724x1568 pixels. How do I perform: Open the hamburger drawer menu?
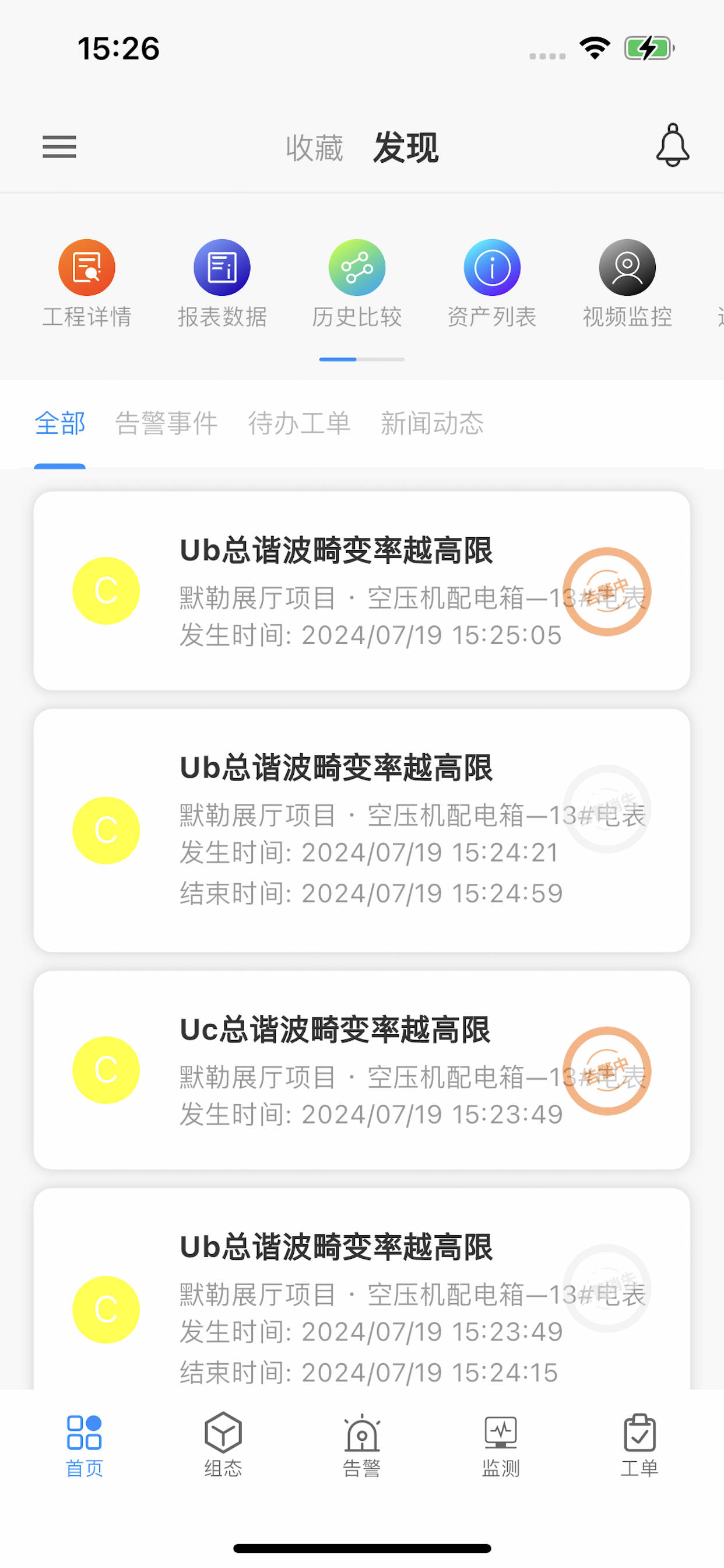point(59,146)
